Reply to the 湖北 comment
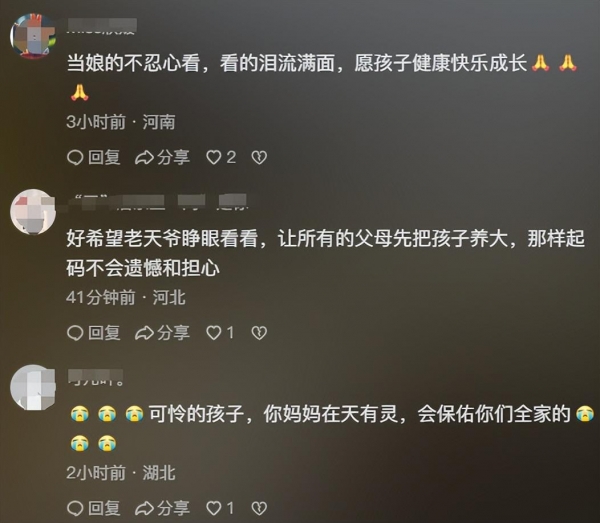Screen dimensions: 600x523 click(93, 508)
